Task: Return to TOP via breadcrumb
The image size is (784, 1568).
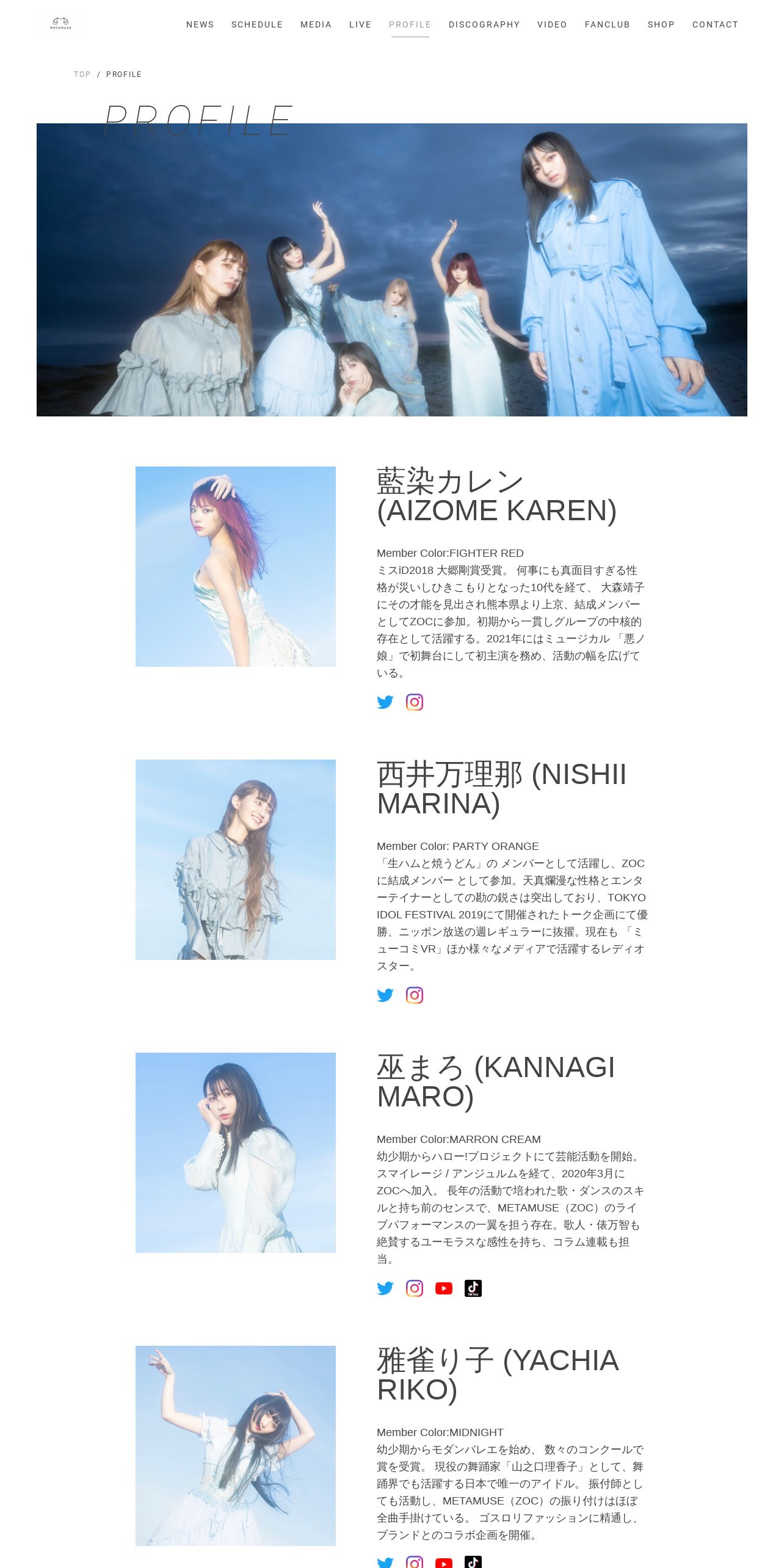Action: [x=82, y=74]
